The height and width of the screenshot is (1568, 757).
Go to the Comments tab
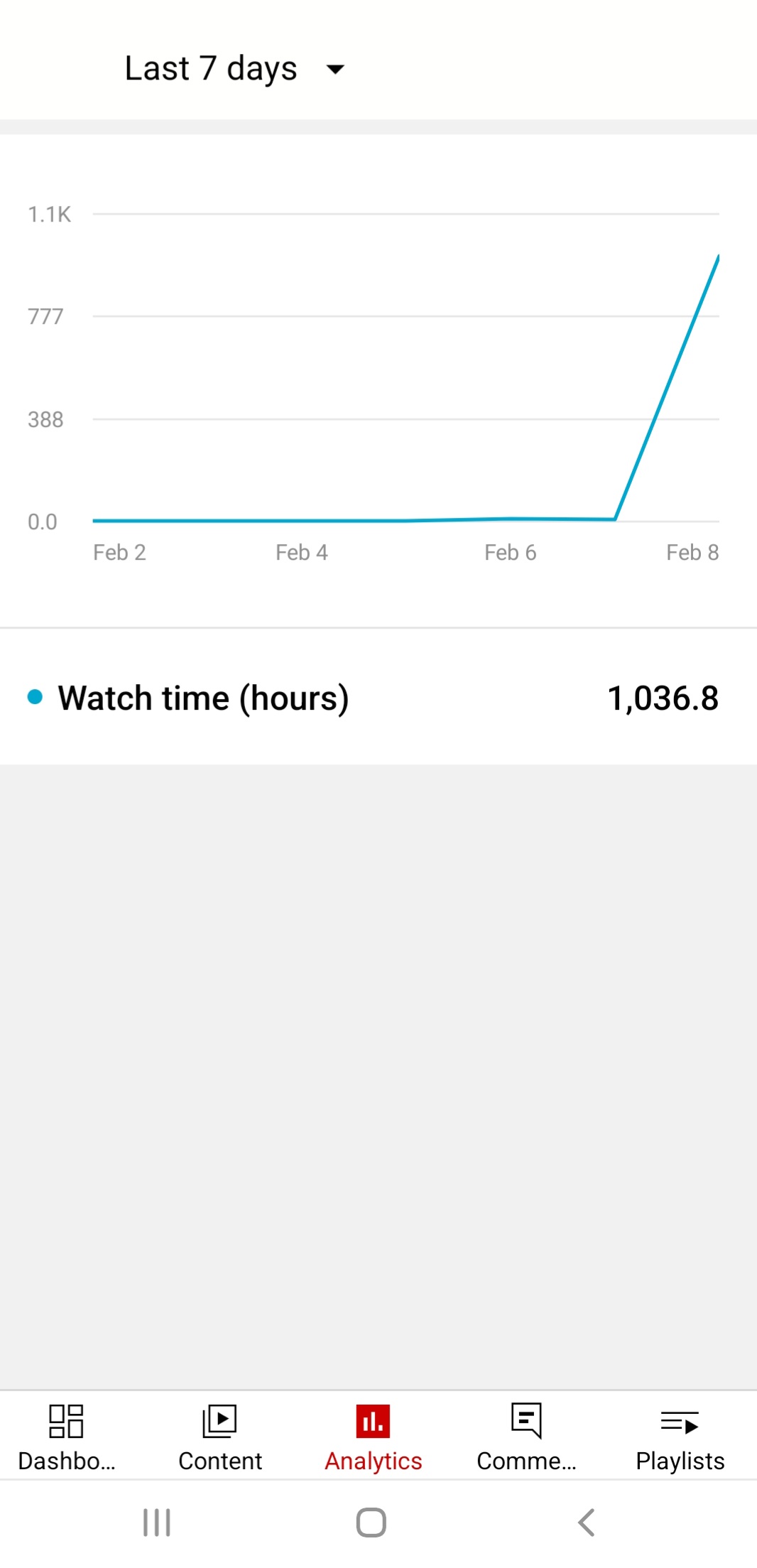tap(527, 1437)
